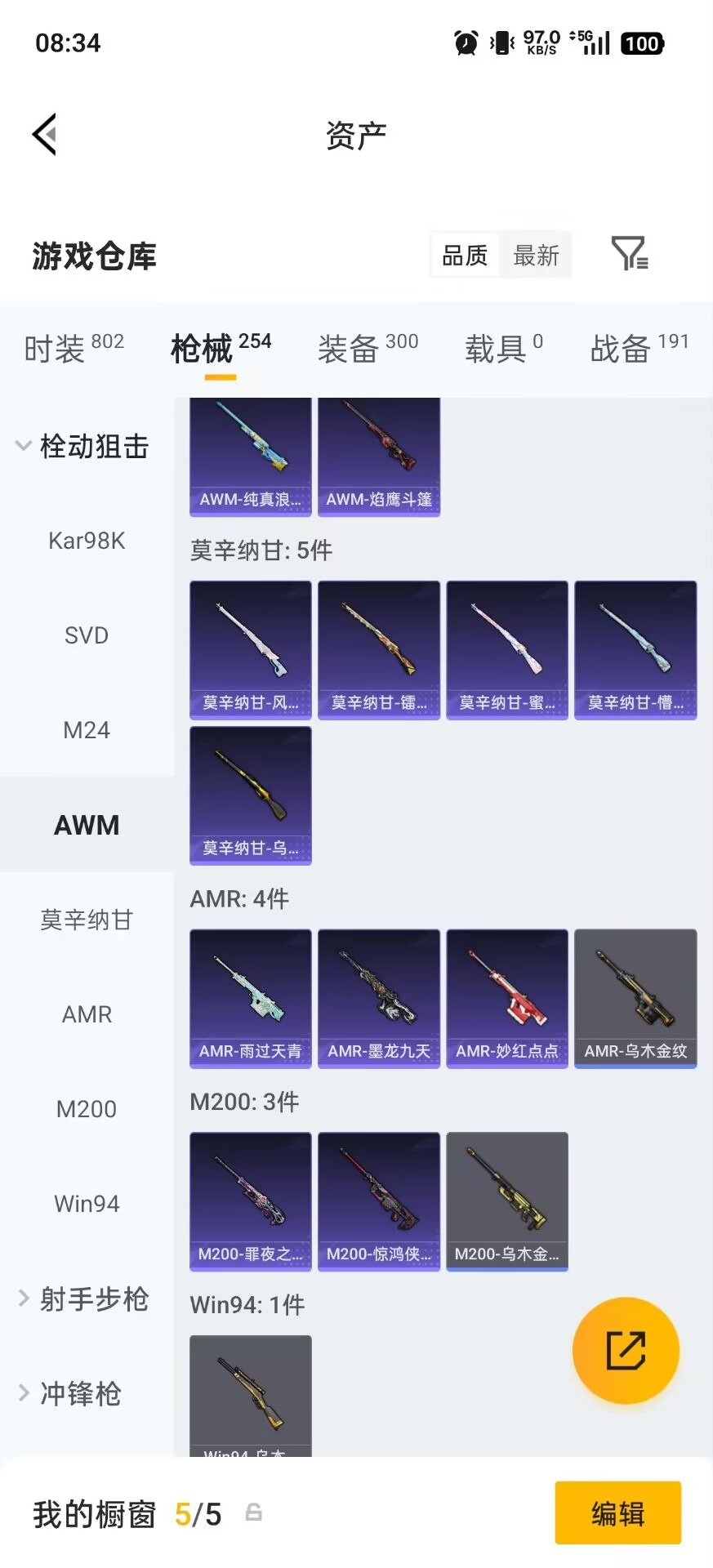
Task: Select Kar98K in the sidebar
Action: click(87, 541)
